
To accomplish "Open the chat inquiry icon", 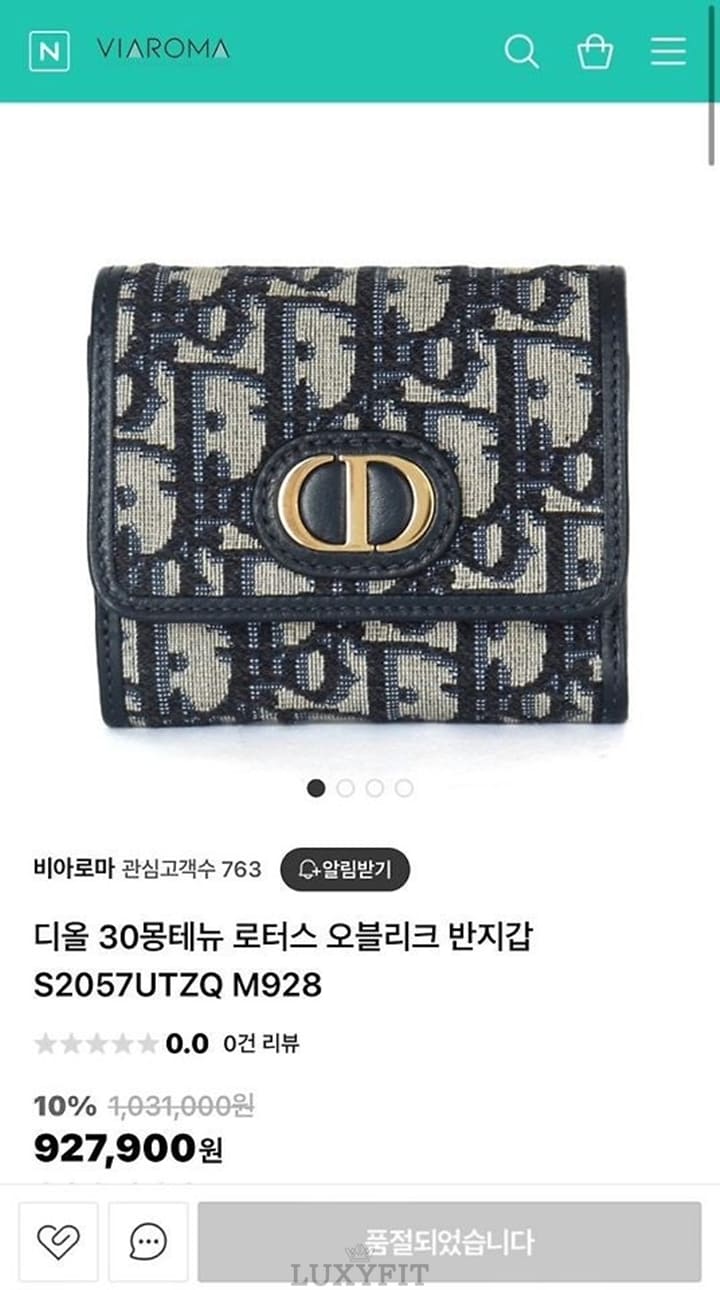I will pos(148,1242).
